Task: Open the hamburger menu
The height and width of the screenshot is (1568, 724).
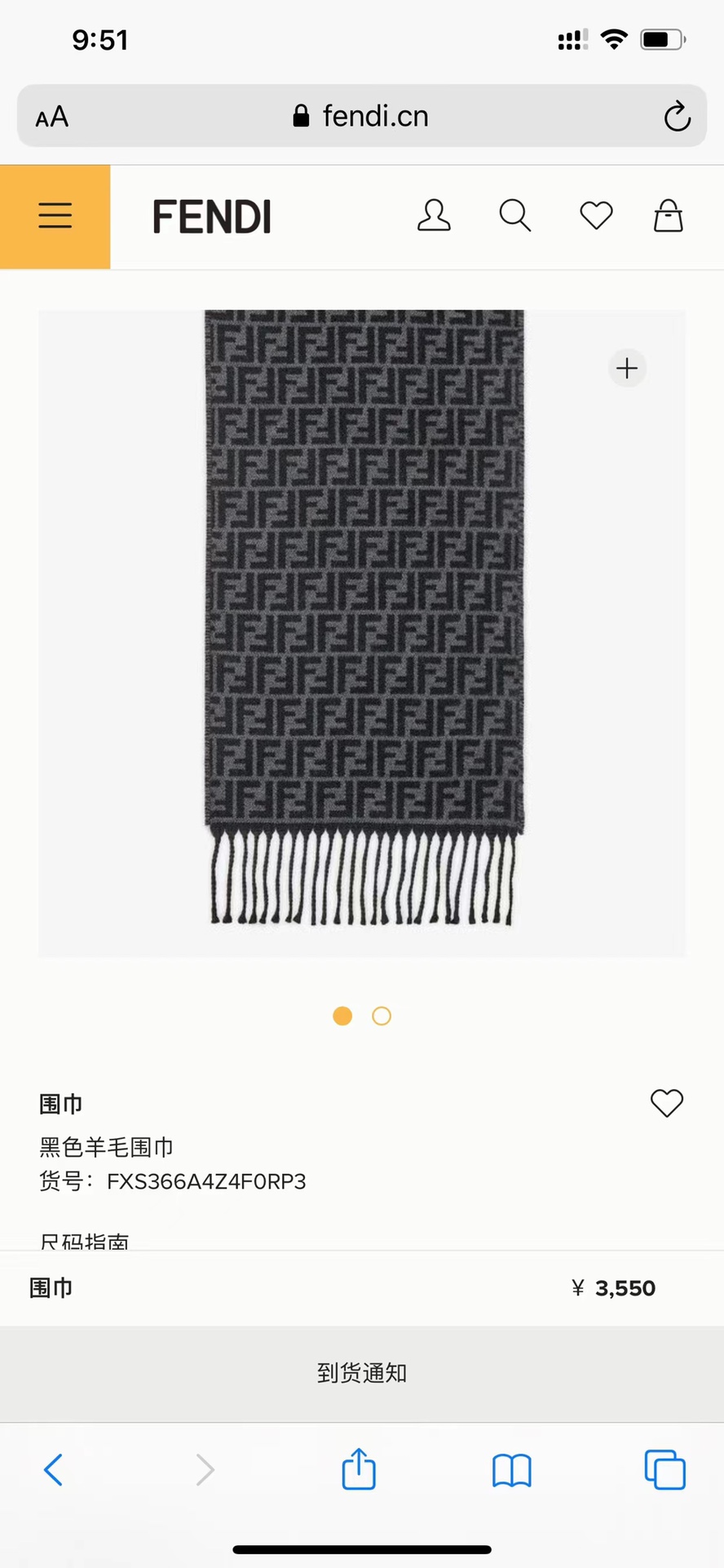Action: [x=55, y=216]
